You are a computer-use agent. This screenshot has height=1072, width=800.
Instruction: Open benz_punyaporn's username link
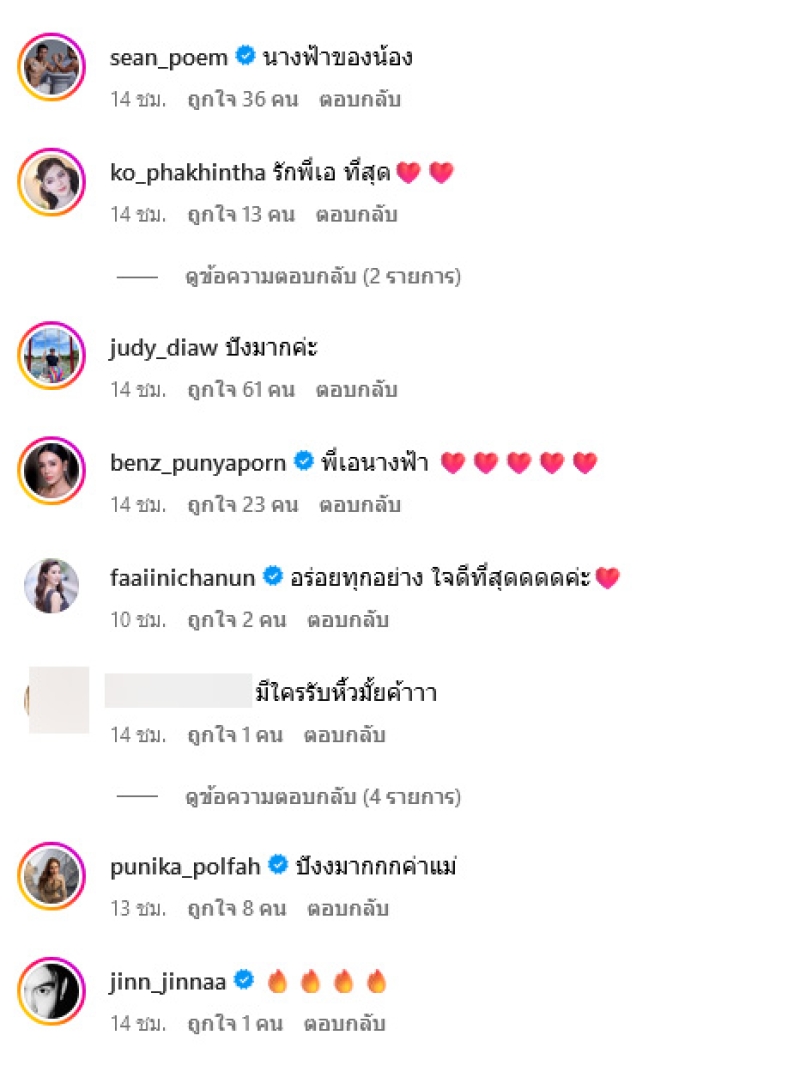tap(199, 462)
